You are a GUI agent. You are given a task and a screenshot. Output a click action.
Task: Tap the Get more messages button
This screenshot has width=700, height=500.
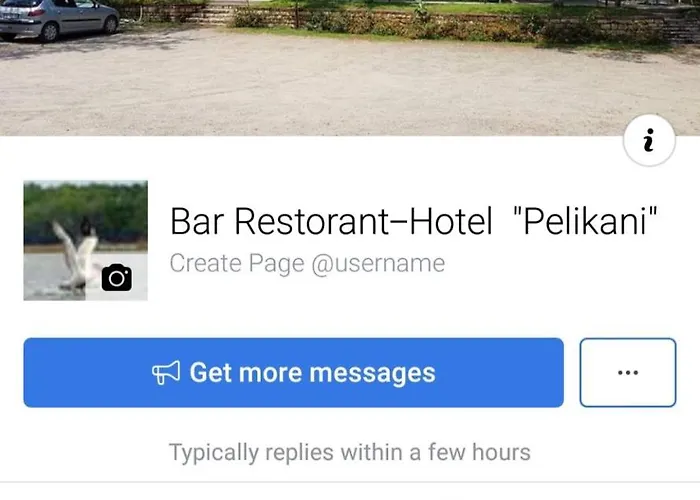click(x=293, y=372)
